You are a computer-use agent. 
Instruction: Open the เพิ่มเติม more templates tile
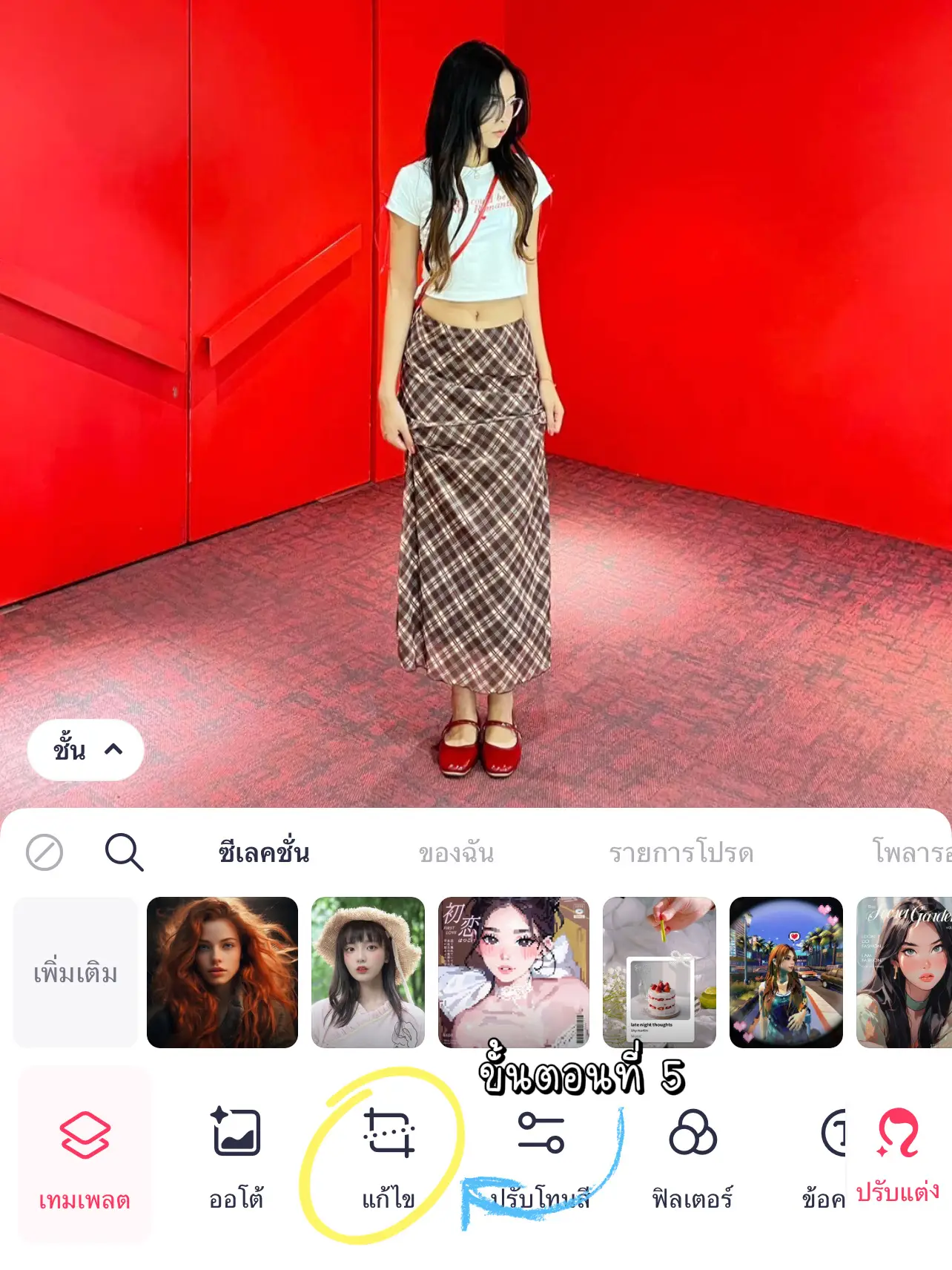coord(76,973)
